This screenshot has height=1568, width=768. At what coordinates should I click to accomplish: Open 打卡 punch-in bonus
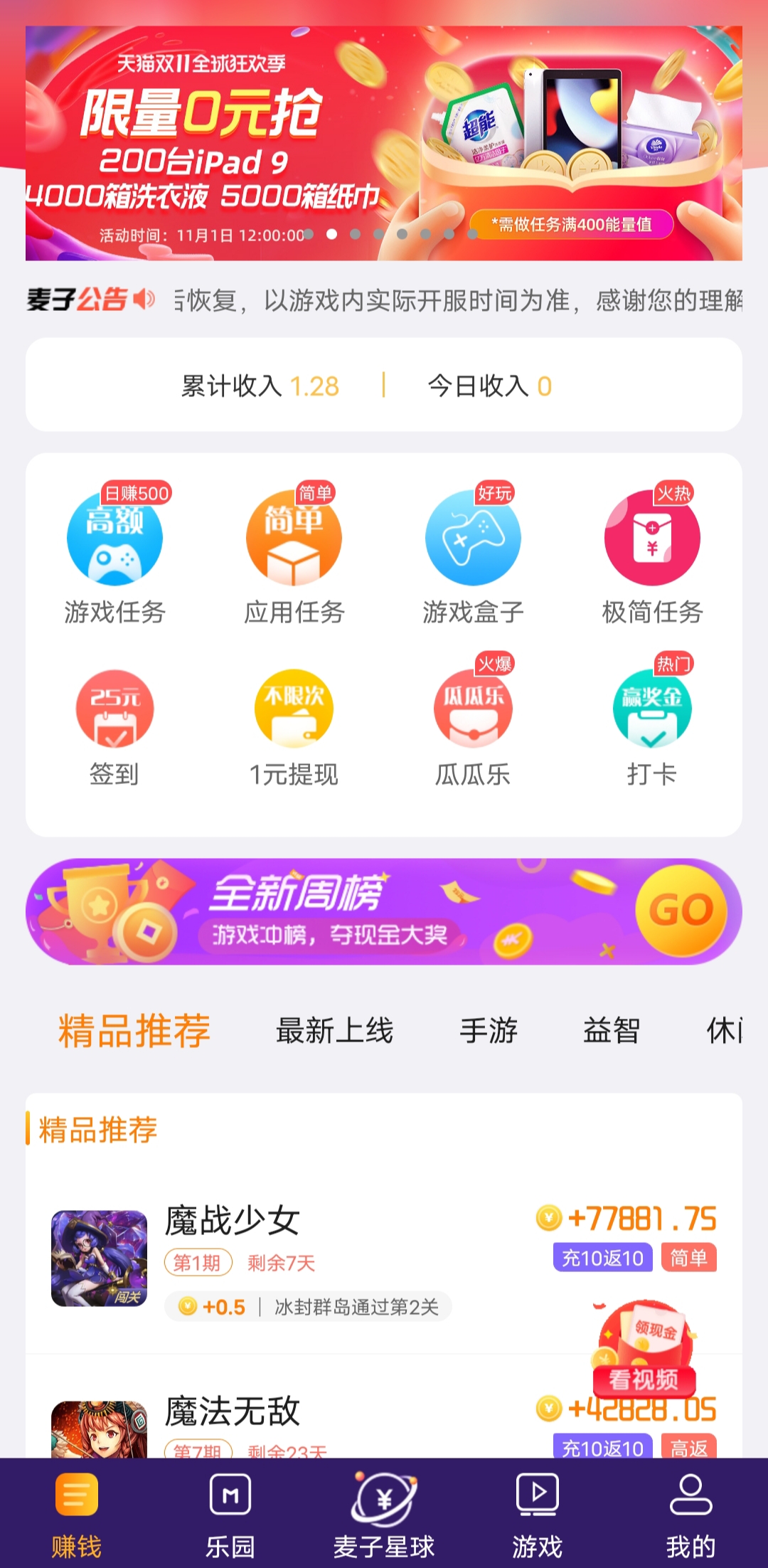652,727
